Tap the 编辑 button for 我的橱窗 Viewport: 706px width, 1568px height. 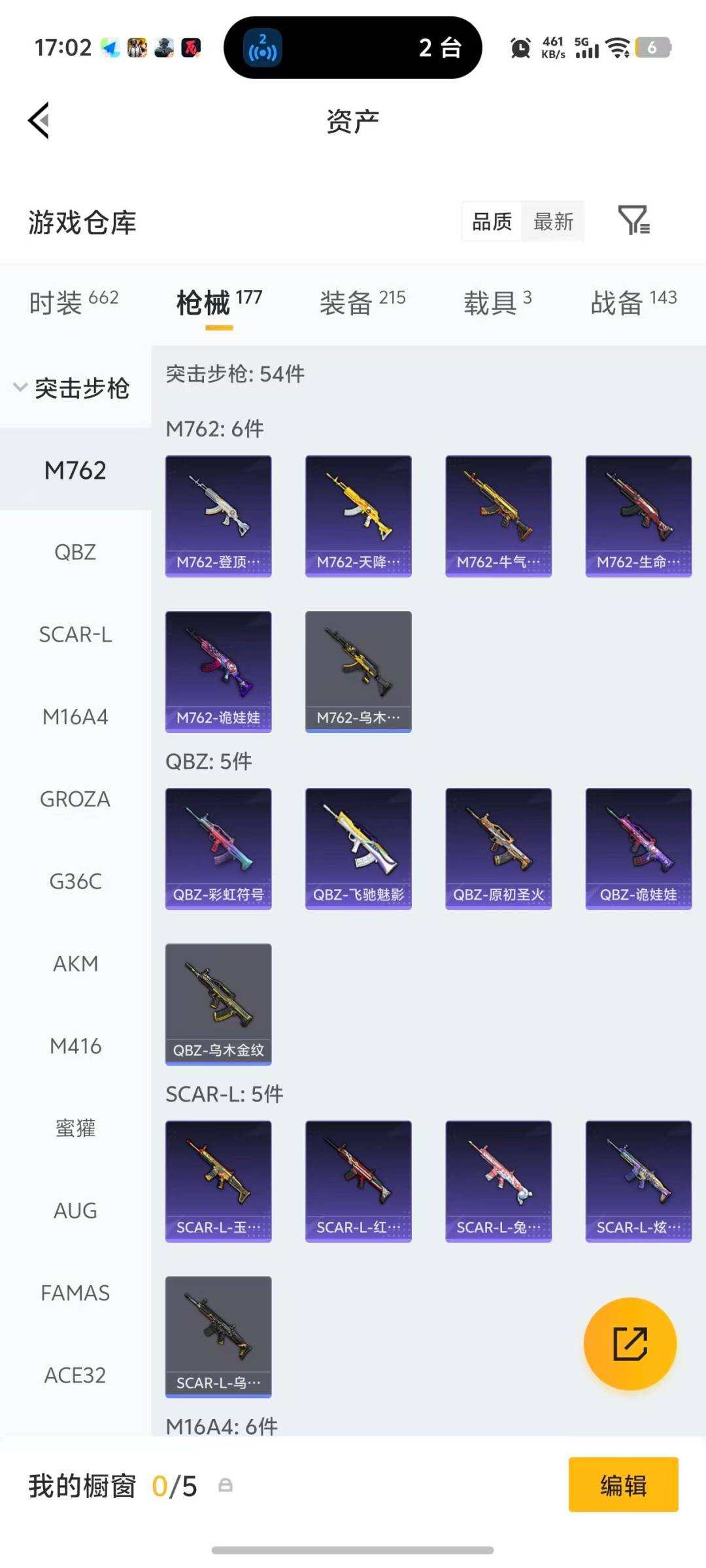pos(623,1484)
